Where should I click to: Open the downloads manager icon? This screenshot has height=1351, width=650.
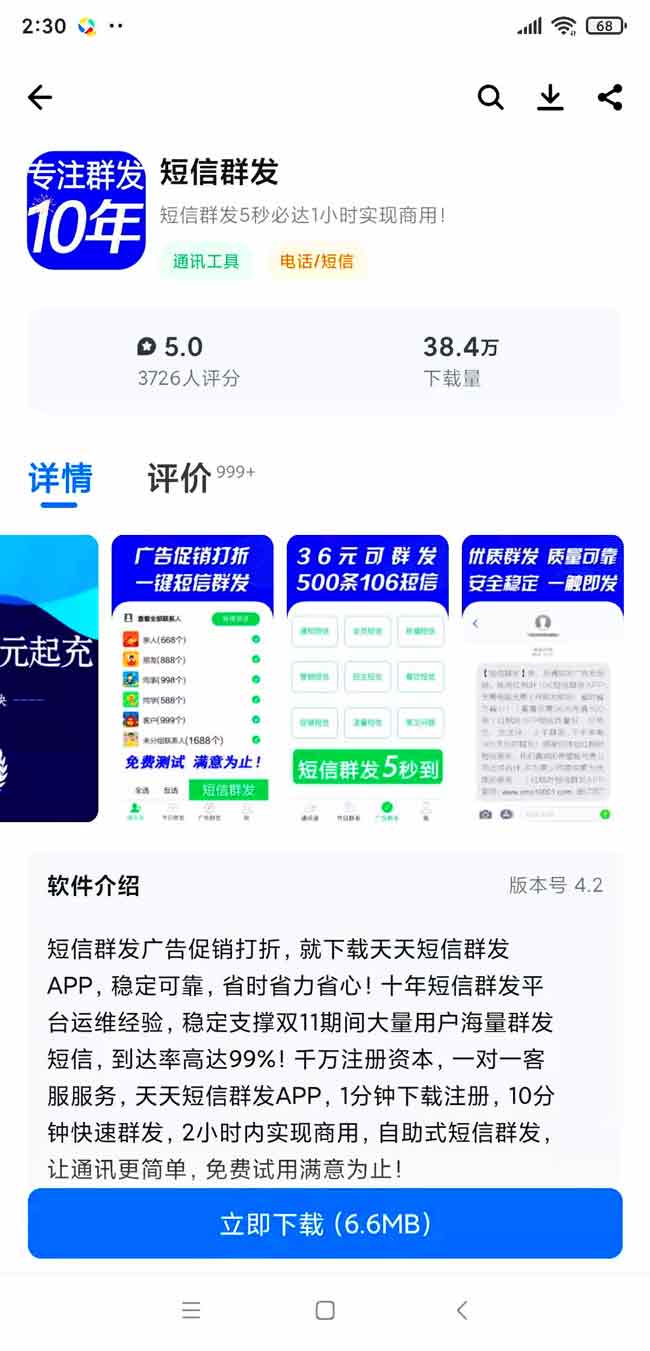coord(550,97)
